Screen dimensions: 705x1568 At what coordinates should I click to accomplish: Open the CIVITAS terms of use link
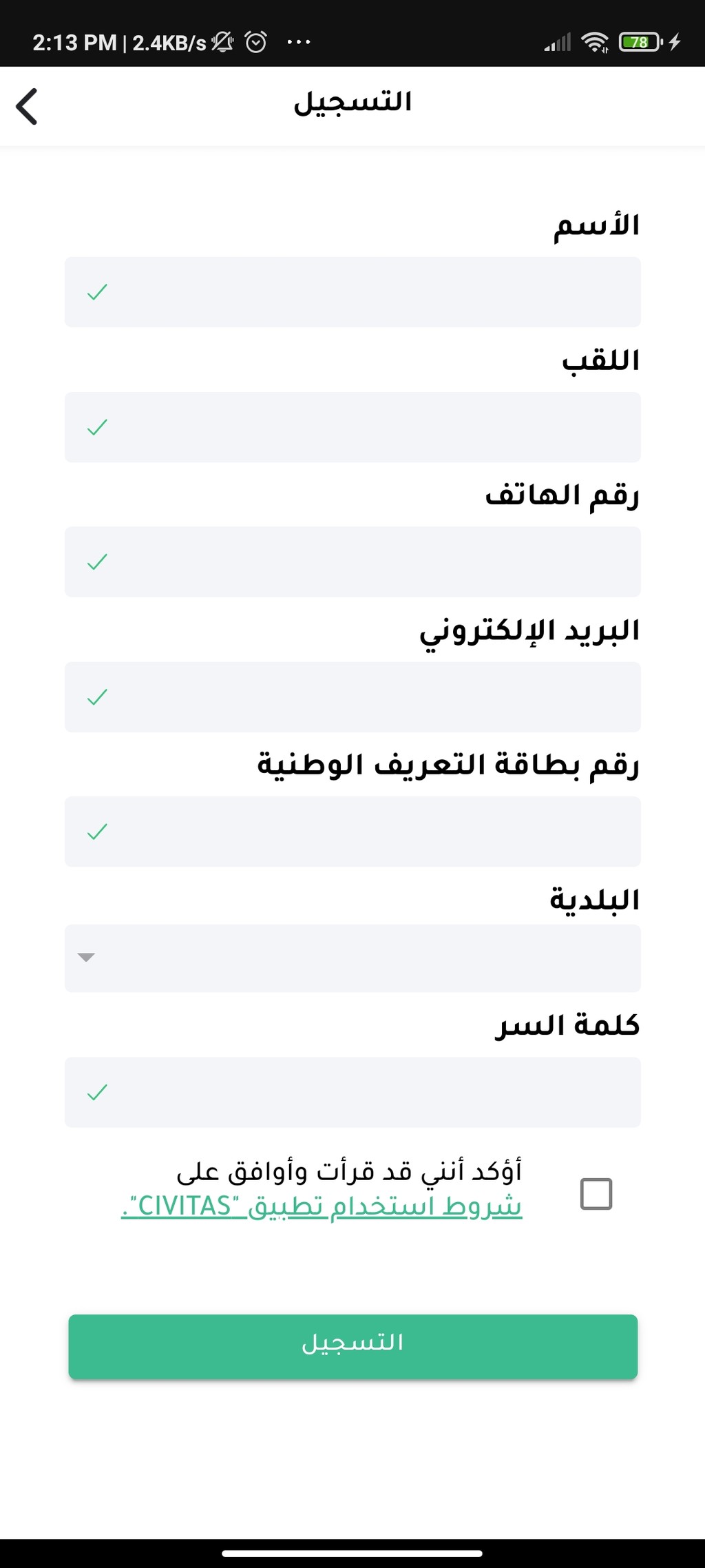coord(322,1206)
